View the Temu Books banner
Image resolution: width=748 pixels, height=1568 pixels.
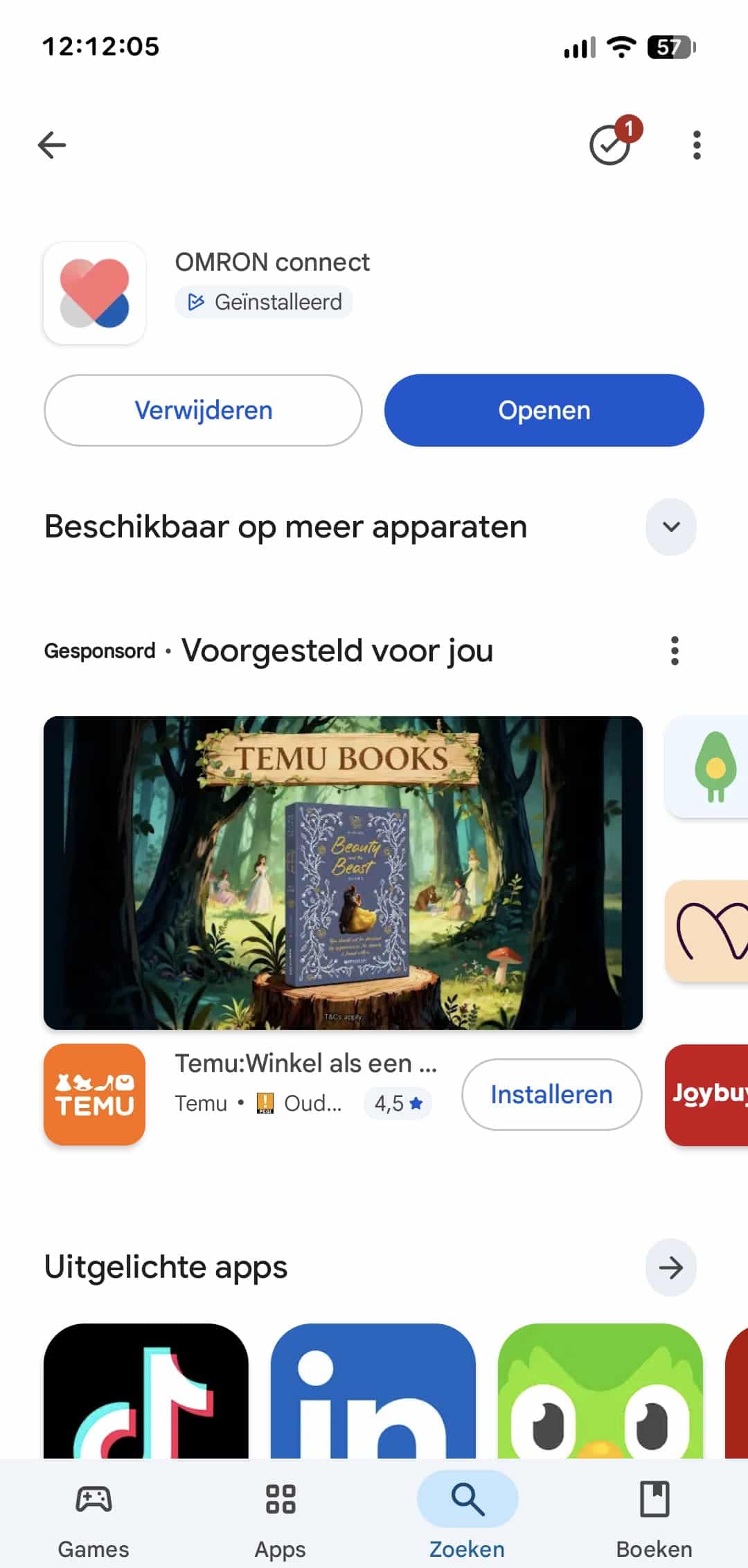343,873
